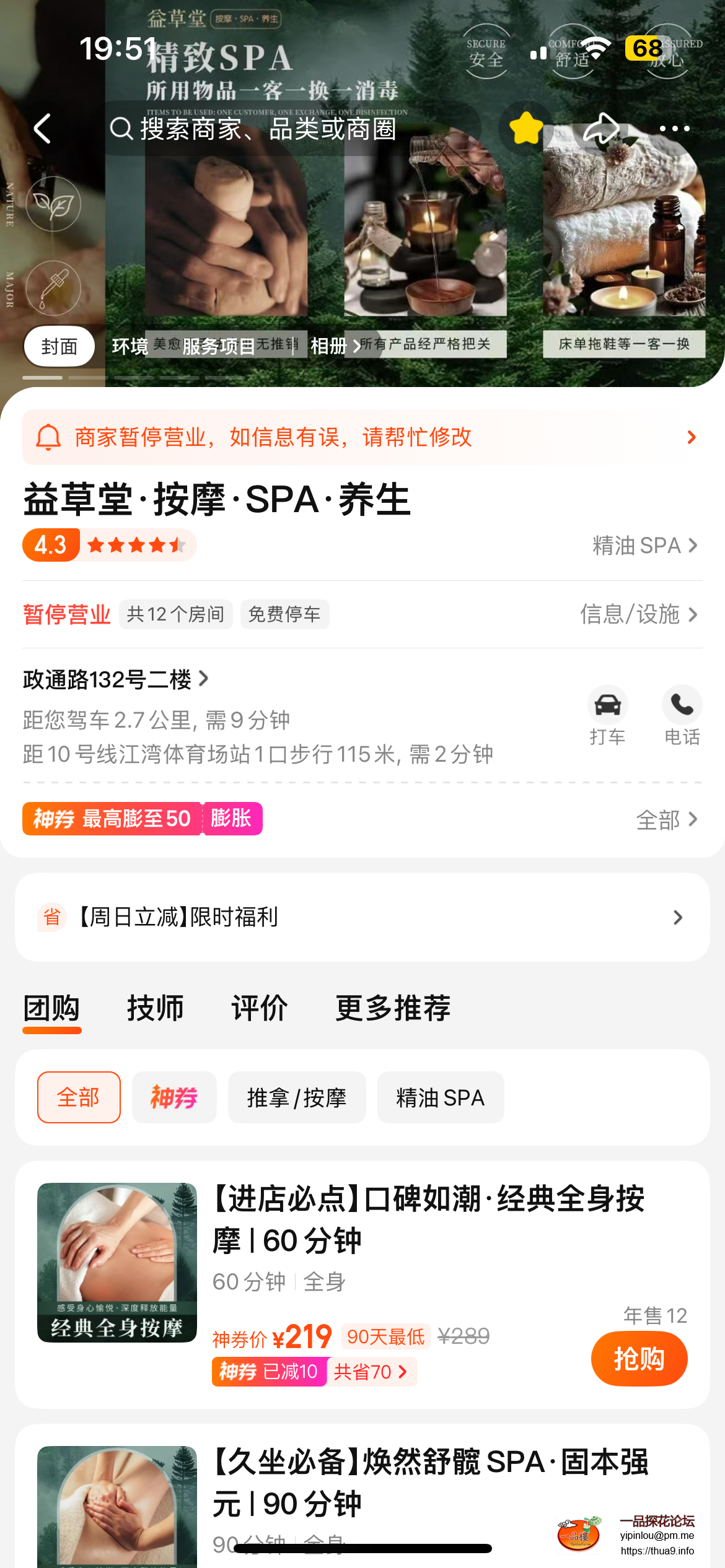The height and width of the screenshot is (1568, 725).
Task: Share this shop page
Action: coord(601,128)
